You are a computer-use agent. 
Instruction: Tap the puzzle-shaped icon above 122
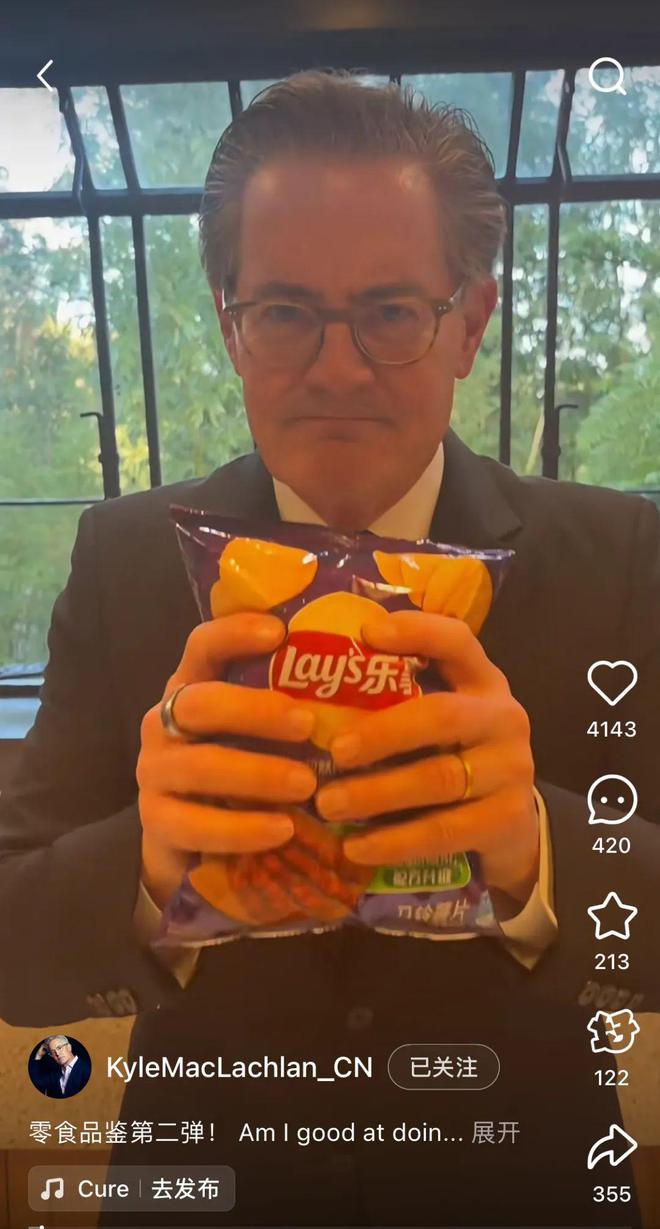pyautogui.click(x=612, y=1032)
